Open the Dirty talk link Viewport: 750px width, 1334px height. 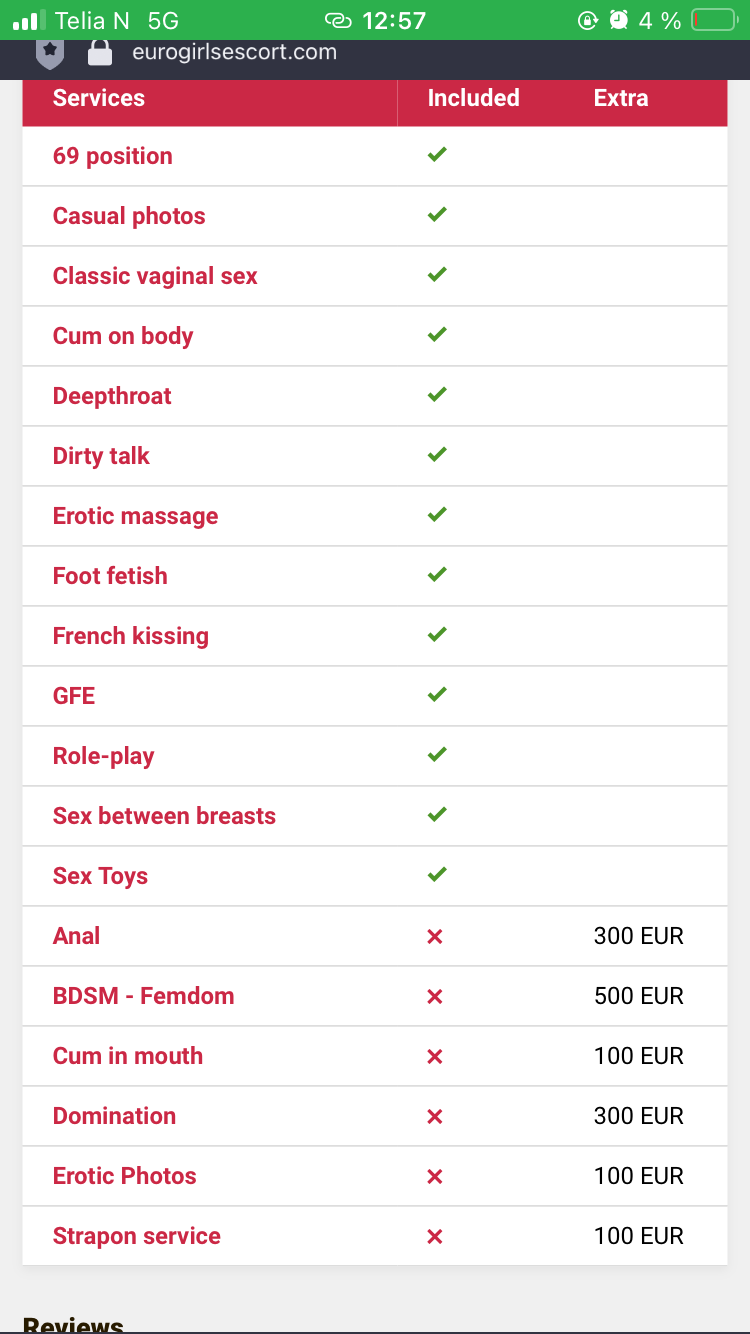(x=101, y=456)
